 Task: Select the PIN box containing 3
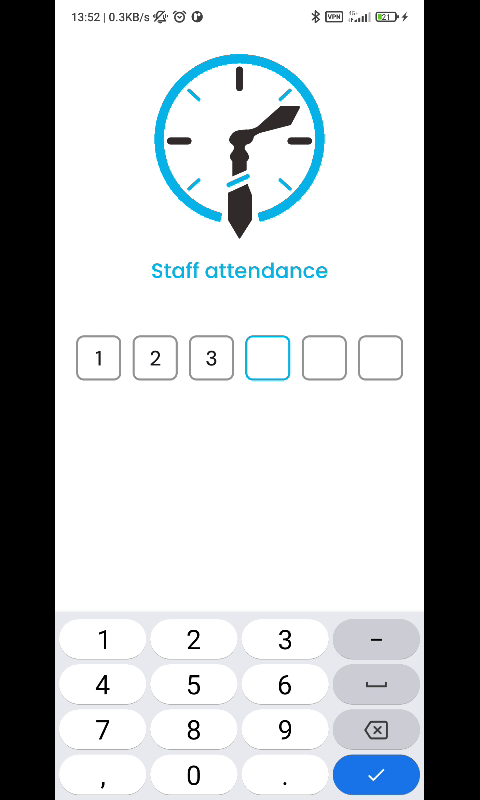(x=211, y=358)
